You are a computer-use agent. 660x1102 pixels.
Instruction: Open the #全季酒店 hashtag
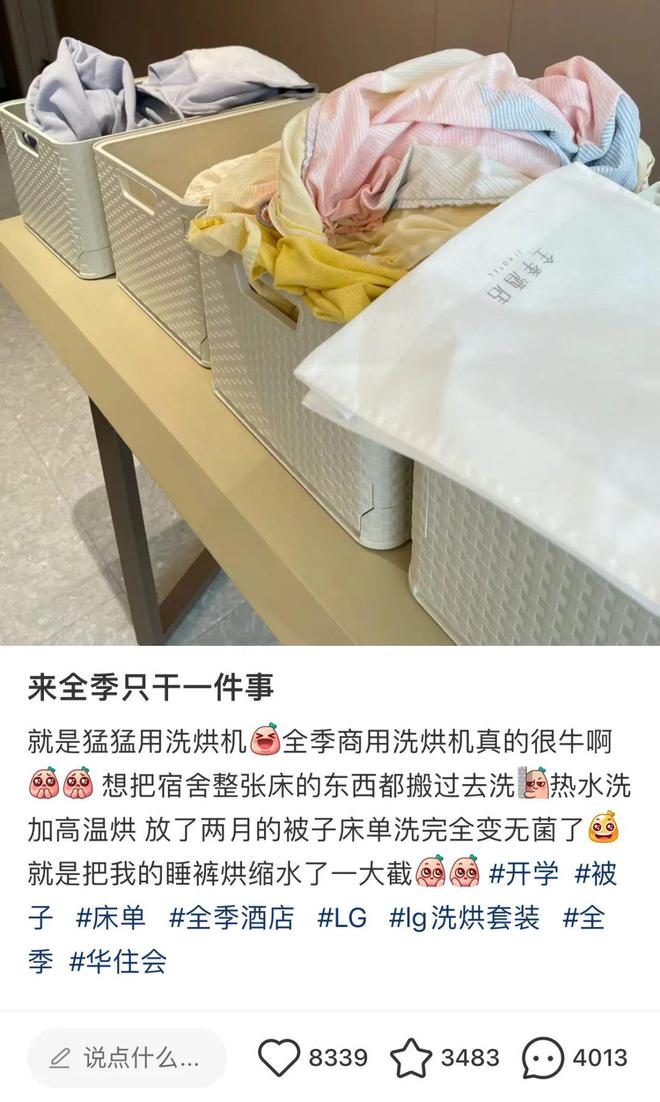(x=232, y=917)
